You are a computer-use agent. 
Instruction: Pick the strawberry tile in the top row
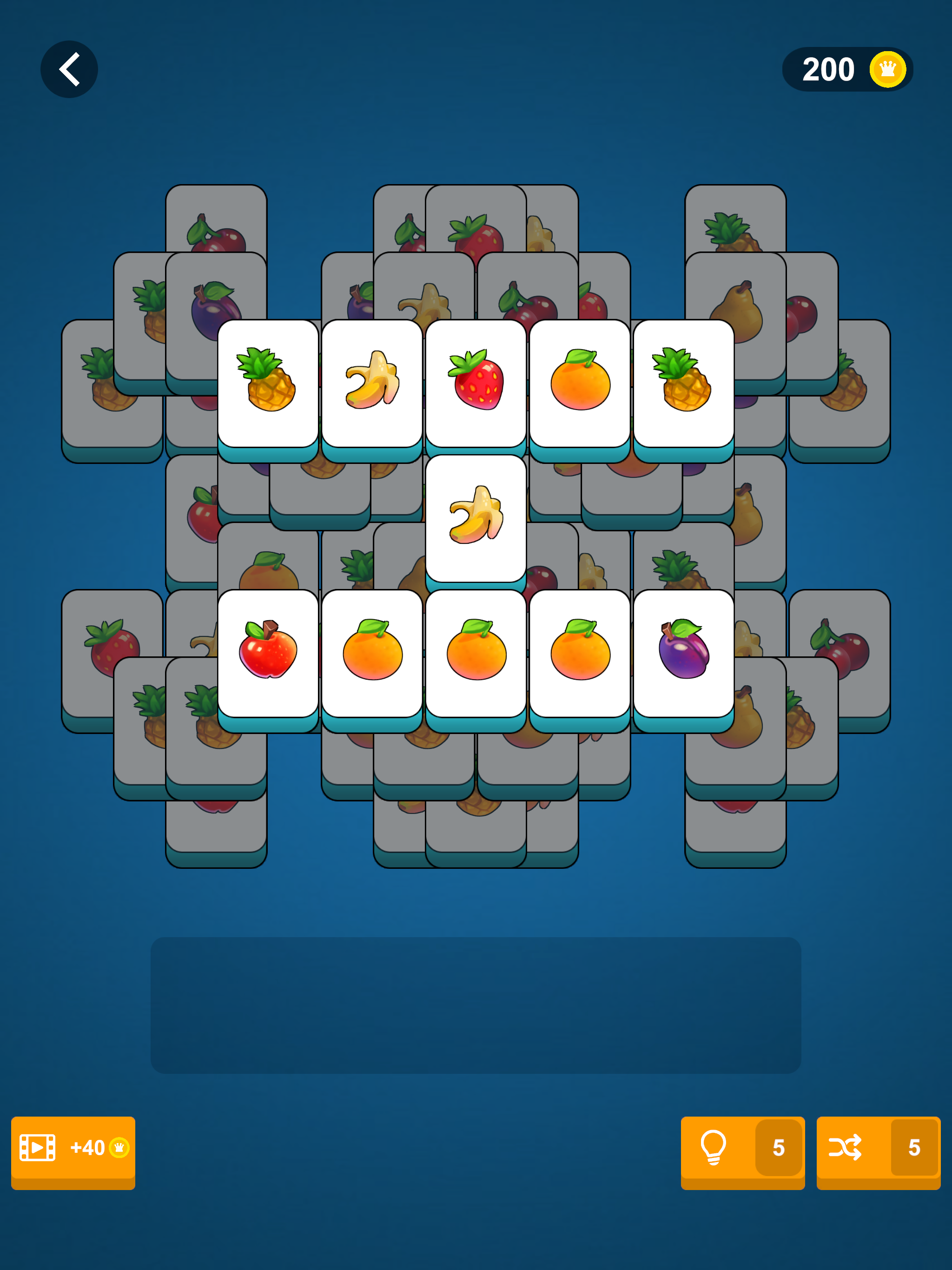476,384
